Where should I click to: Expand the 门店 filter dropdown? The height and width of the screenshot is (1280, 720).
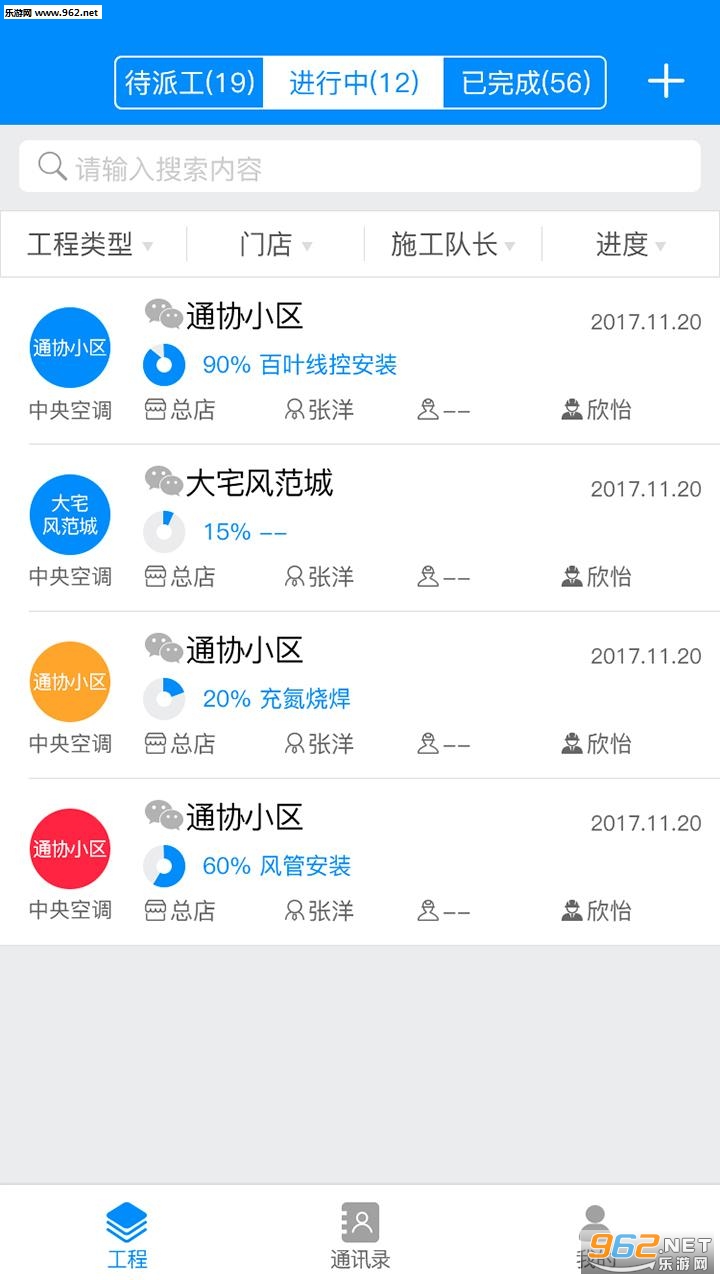(276, 244)
